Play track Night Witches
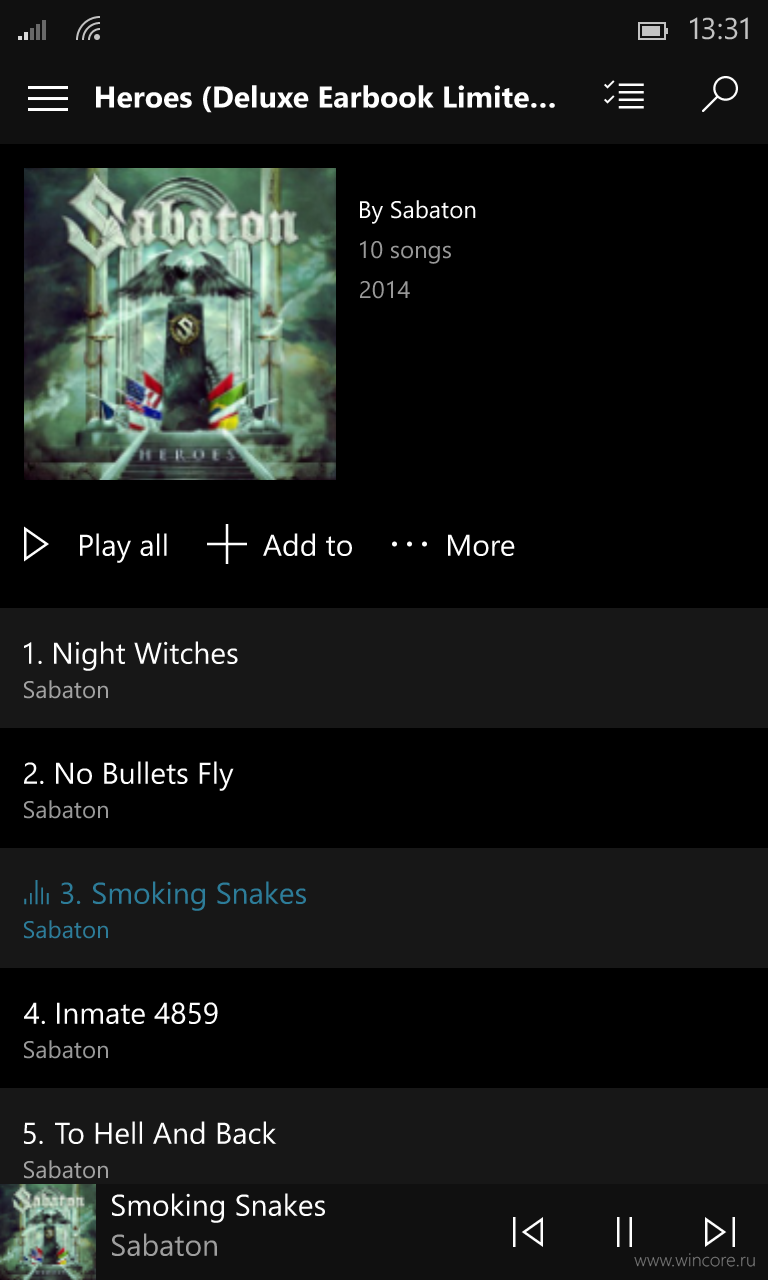Viewport: 768px width, 1280px height. coord(384,668)
